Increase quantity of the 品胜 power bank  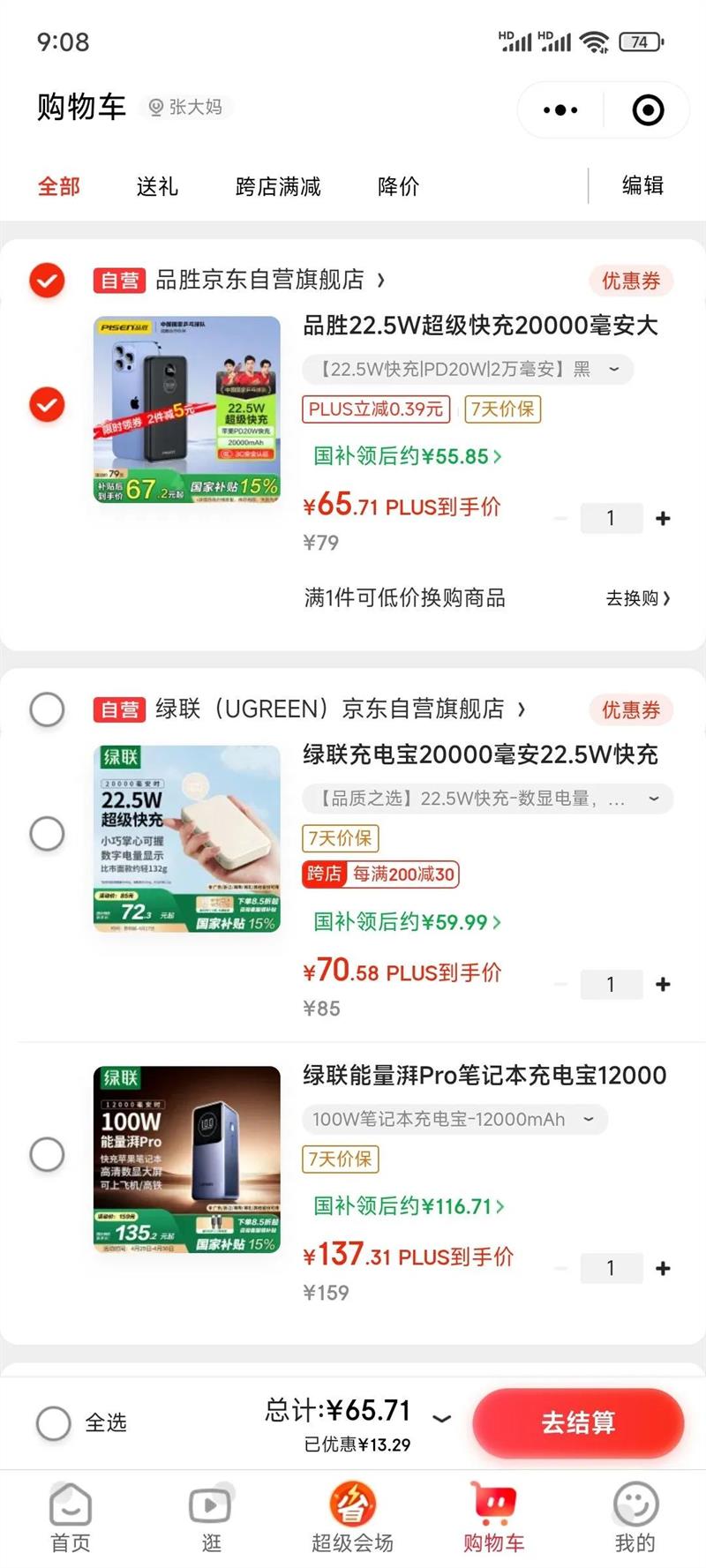(x=663, y=519)
